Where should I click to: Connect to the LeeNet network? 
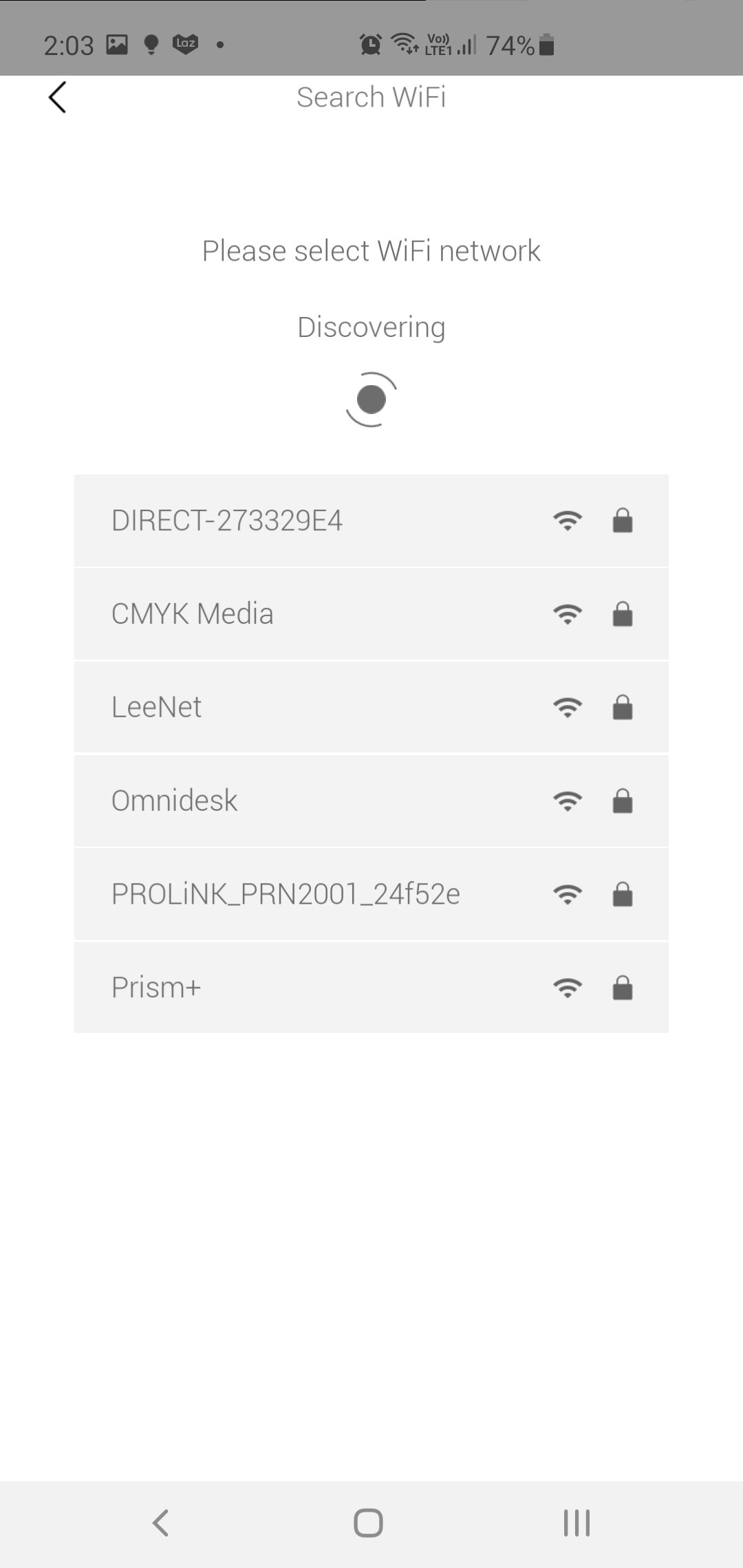(371, 707)
